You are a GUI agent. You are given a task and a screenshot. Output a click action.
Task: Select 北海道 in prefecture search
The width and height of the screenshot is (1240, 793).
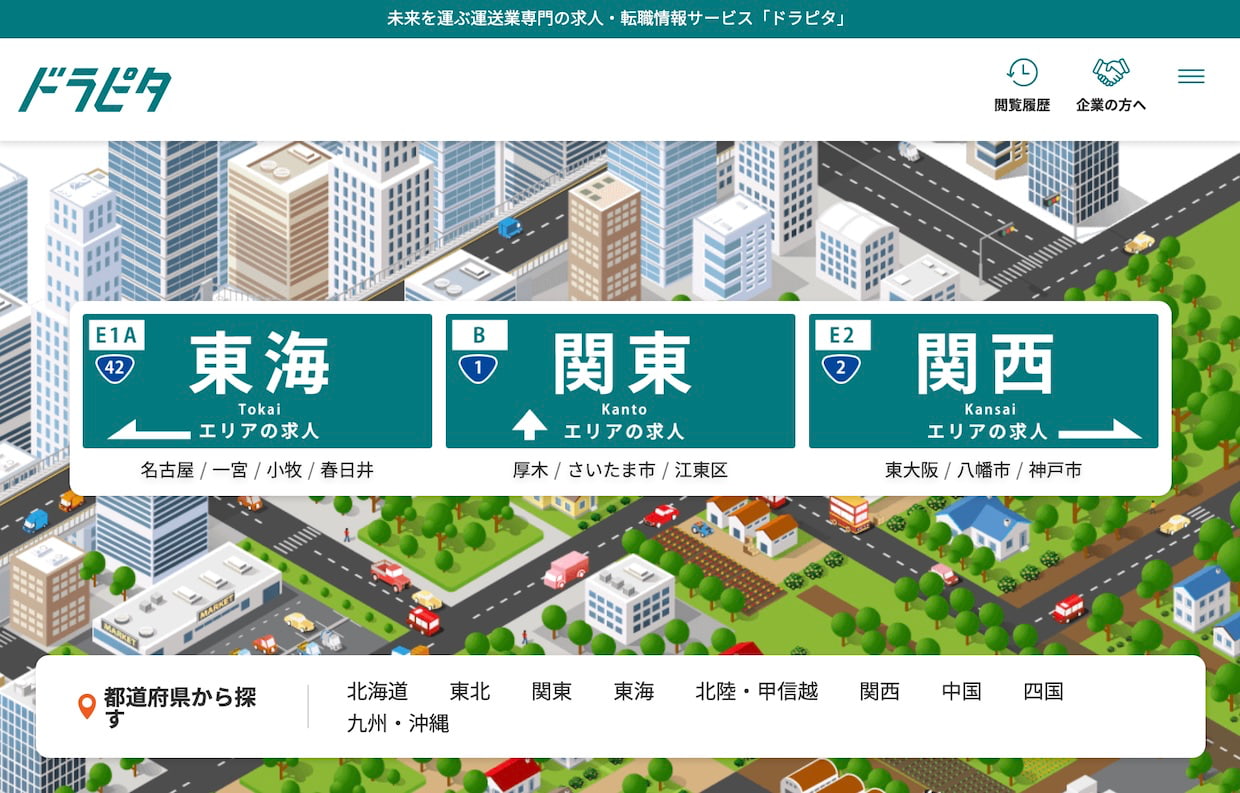377,691
